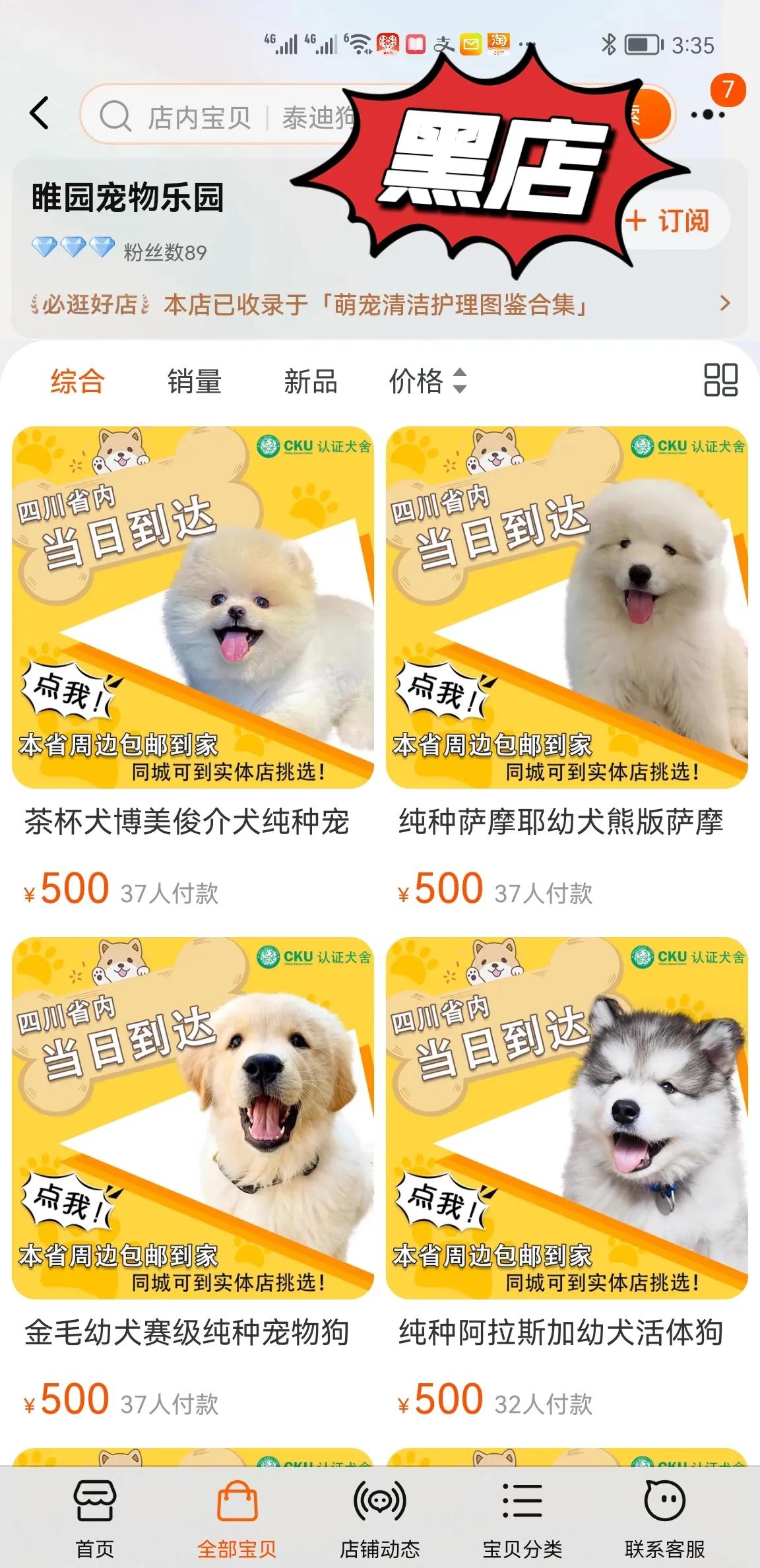Screen dimensions: 760x1568
Task: Select the 综合 tab
Action: [76, 381]
